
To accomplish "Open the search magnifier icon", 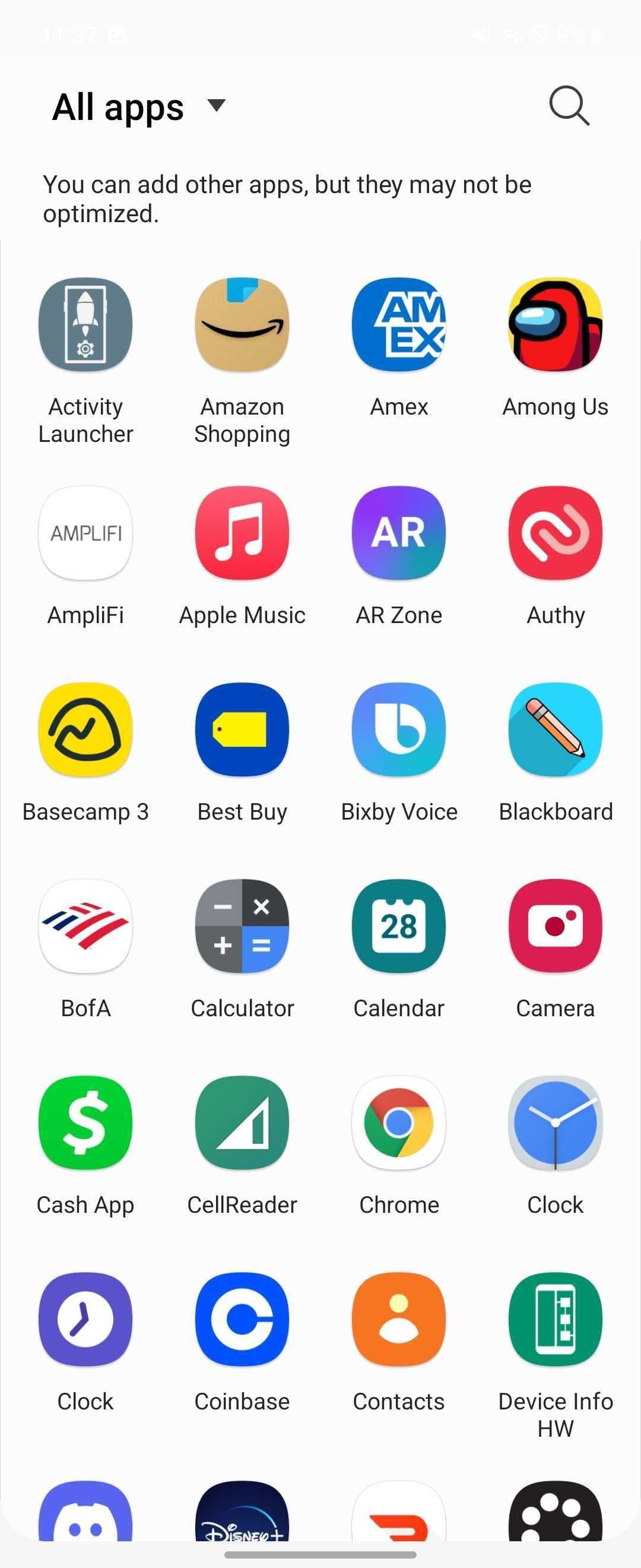I will tap(569, 106).
